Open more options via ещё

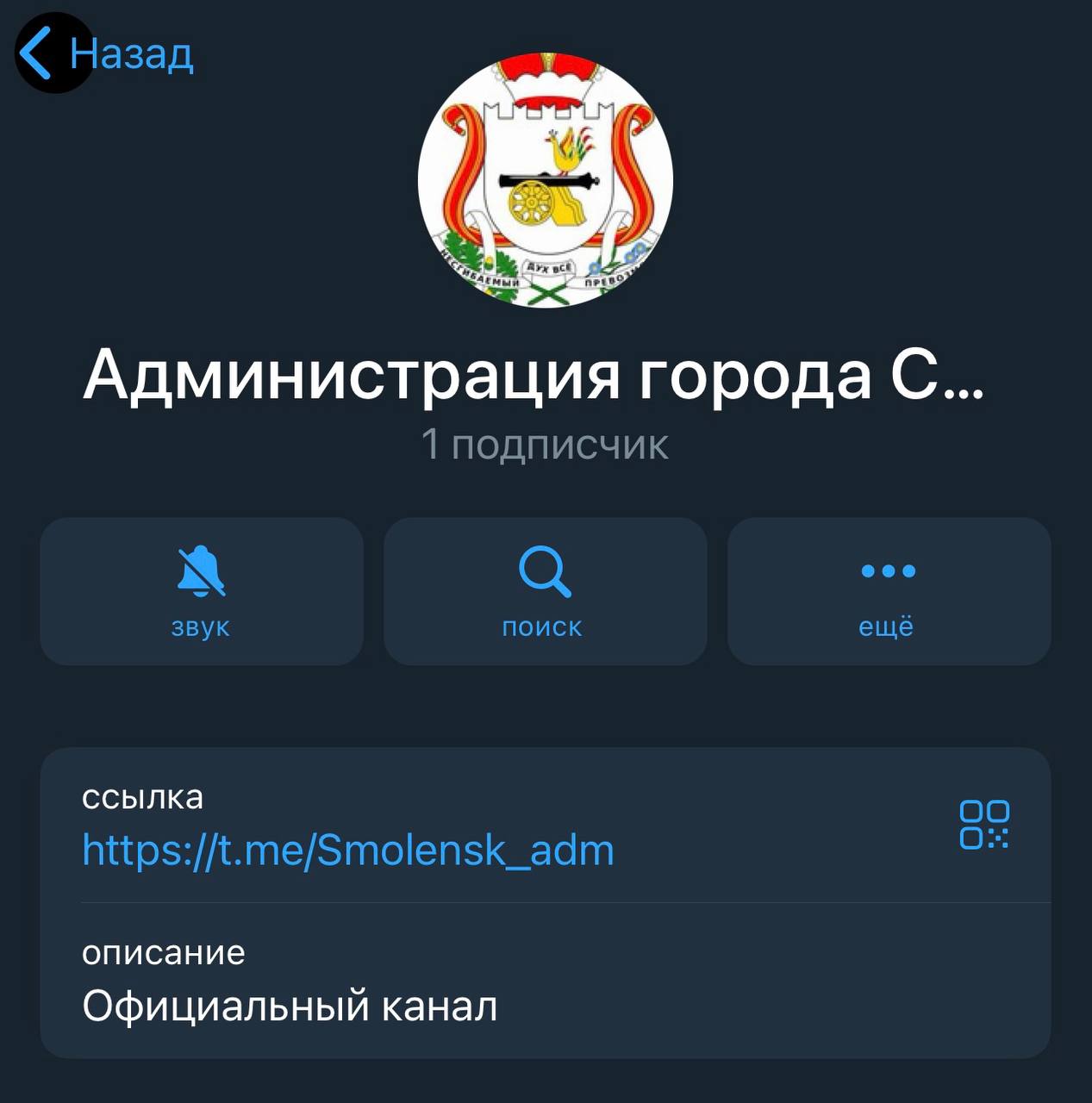click(889, 591)
